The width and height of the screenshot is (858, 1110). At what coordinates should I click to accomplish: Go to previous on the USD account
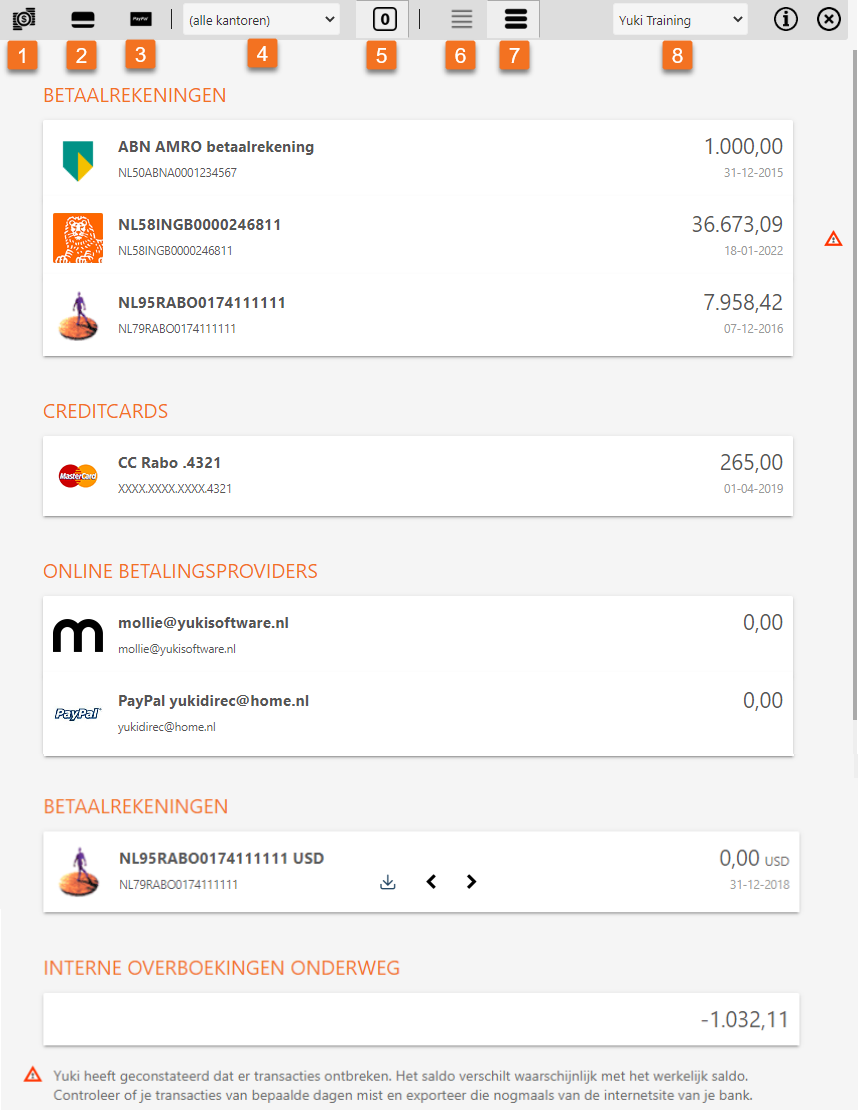[431, 882]
